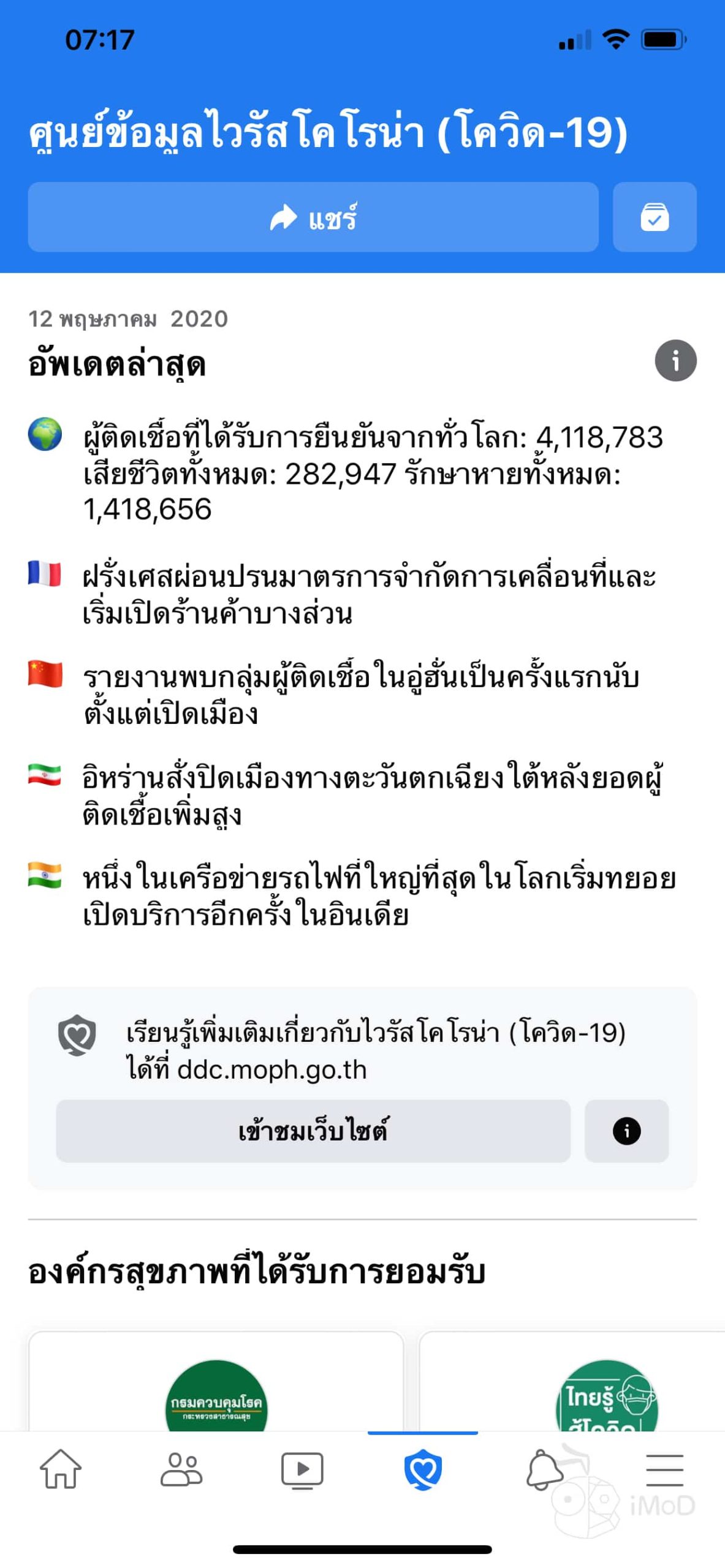
Task: Tap เข้าชมเว็บไซต์ to visit ddc.moph.go.th
Action: tap(313, 1131)
